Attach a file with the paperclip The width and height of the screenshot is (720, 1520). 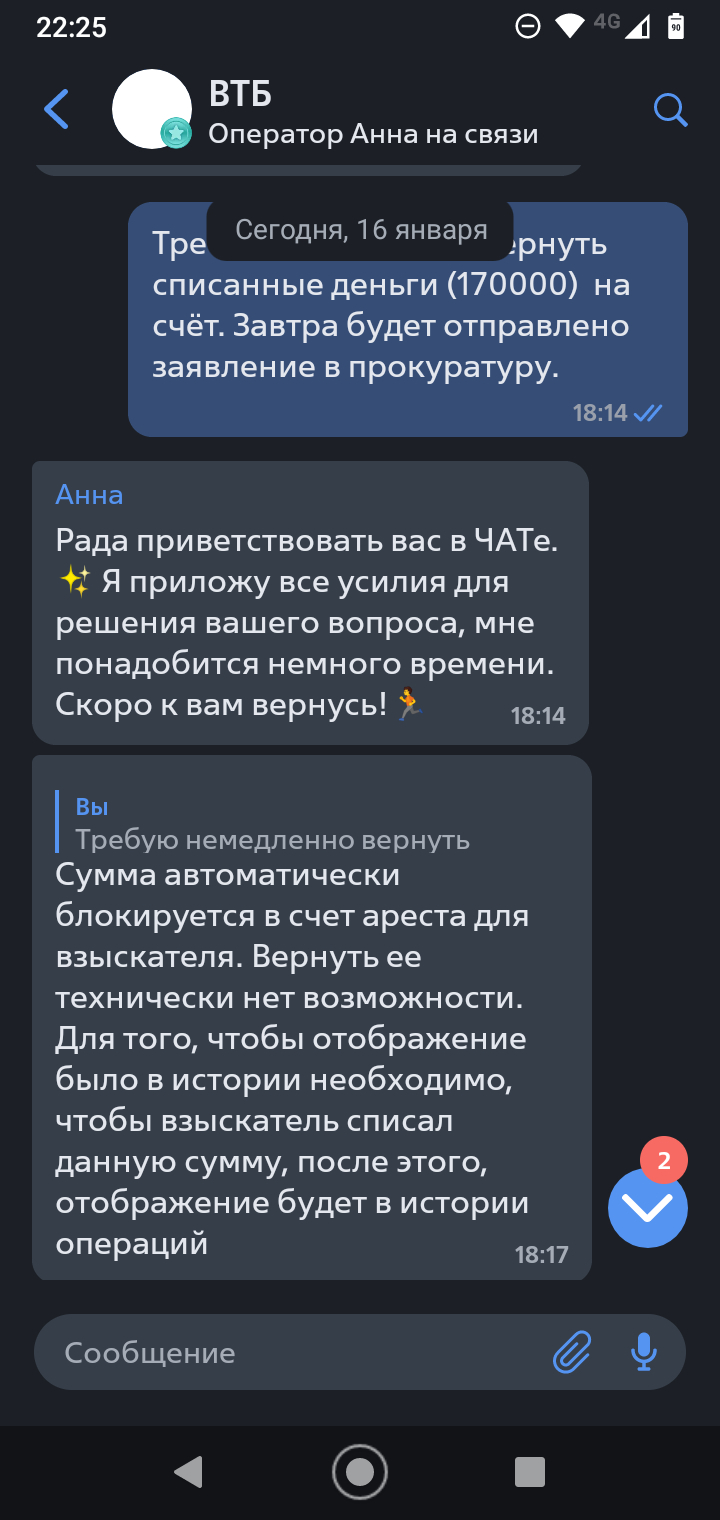(x=572, y=1353)
